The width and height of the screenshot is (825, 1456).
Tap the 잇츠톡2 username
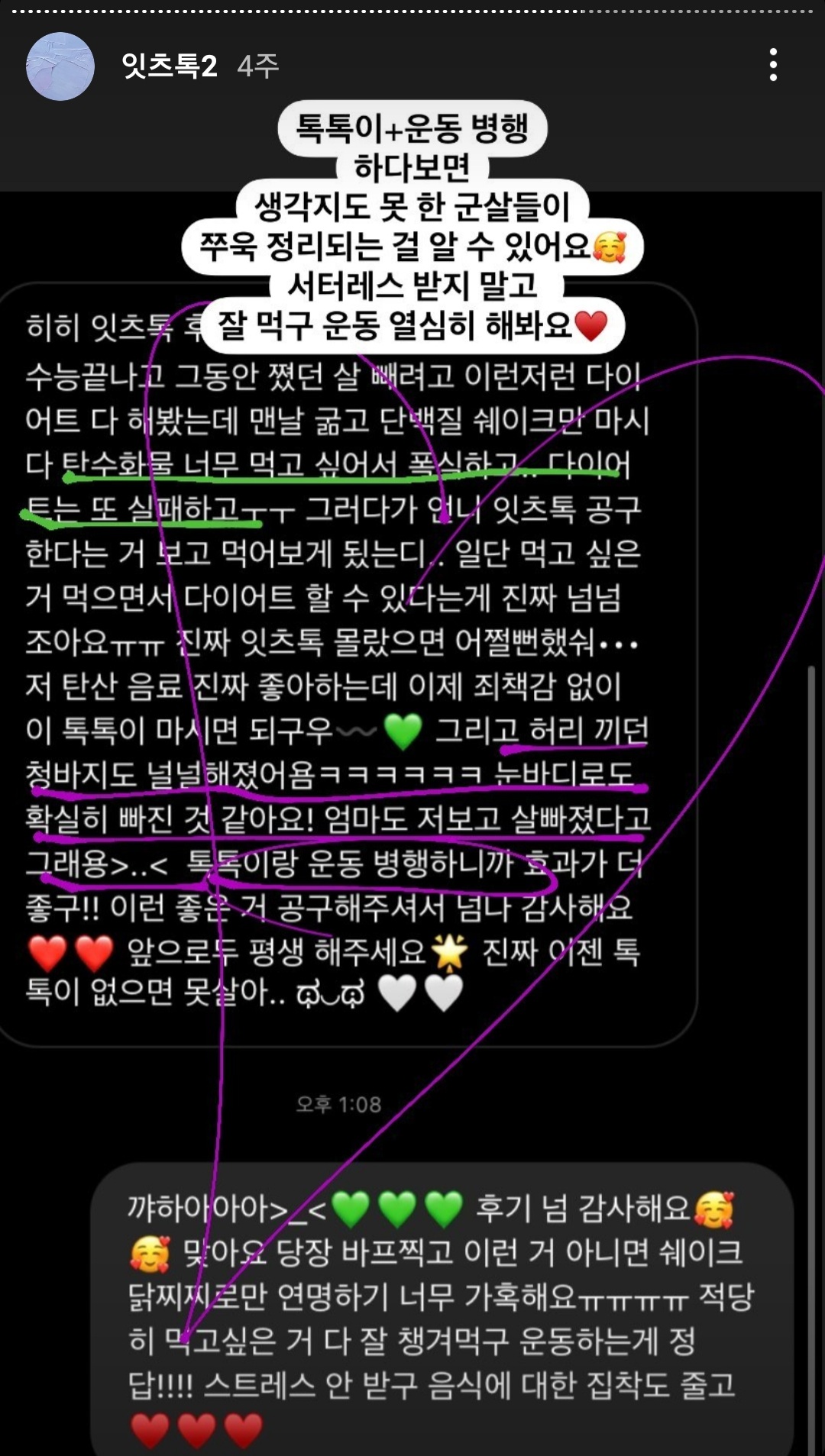(x=170, y=66)
